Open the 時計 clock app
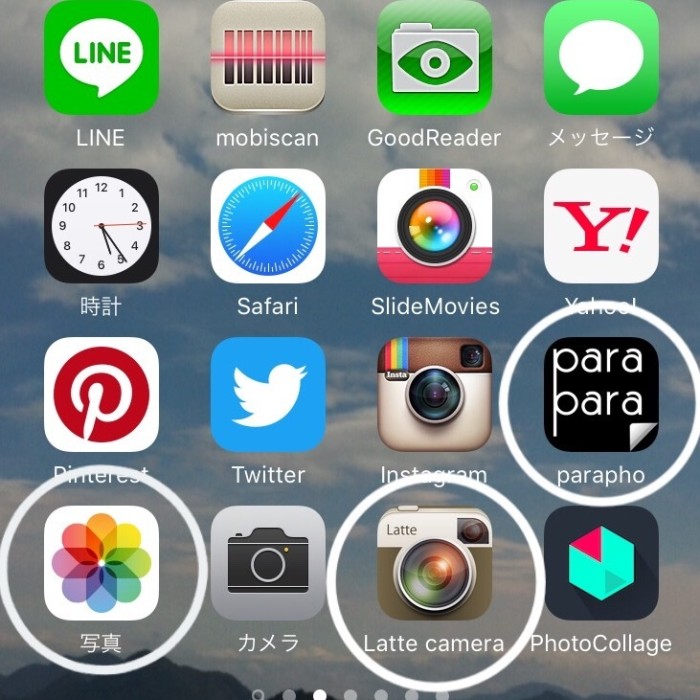Screen dimensions: 700x700 (101, 226)
